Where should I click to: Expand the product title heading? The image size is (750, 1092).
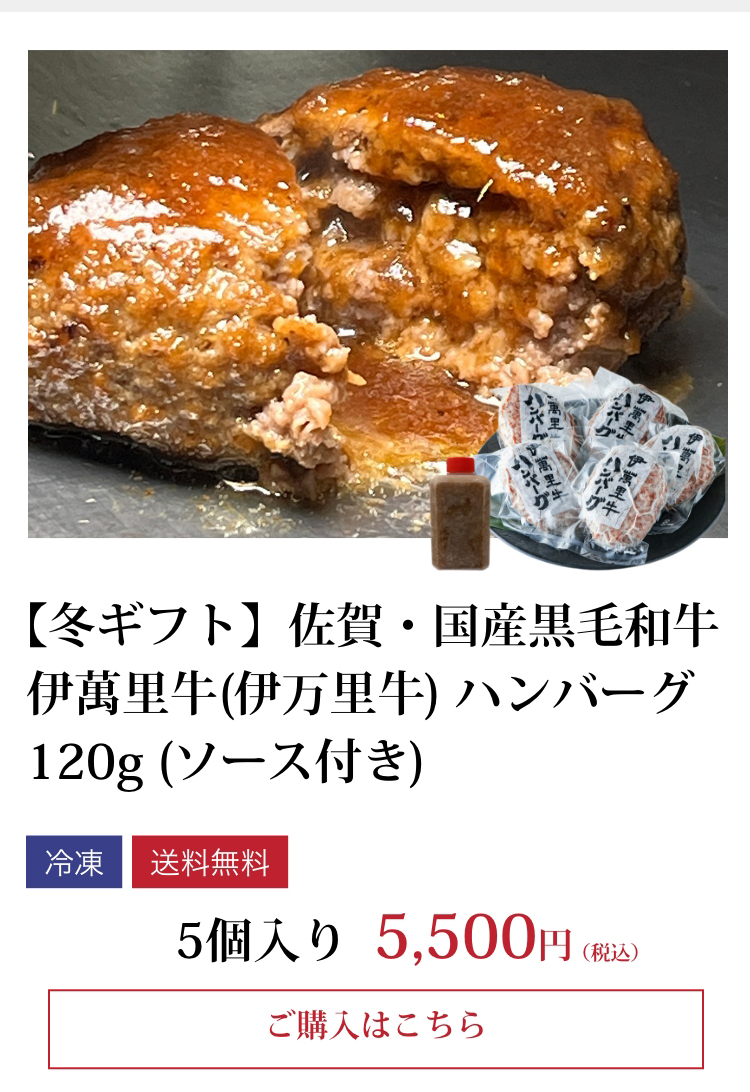[x=370, y=690]
